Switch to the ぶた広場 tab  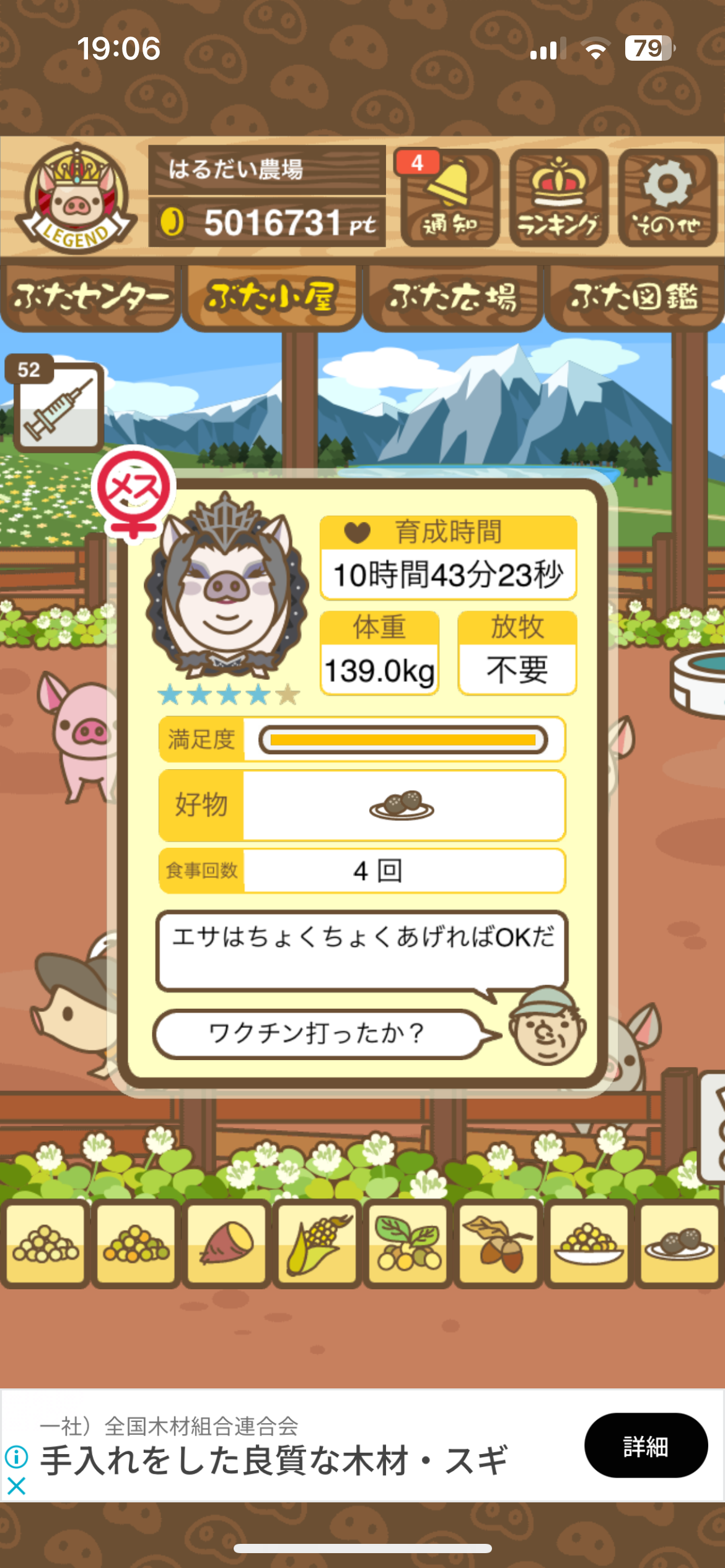click(453, 297)
